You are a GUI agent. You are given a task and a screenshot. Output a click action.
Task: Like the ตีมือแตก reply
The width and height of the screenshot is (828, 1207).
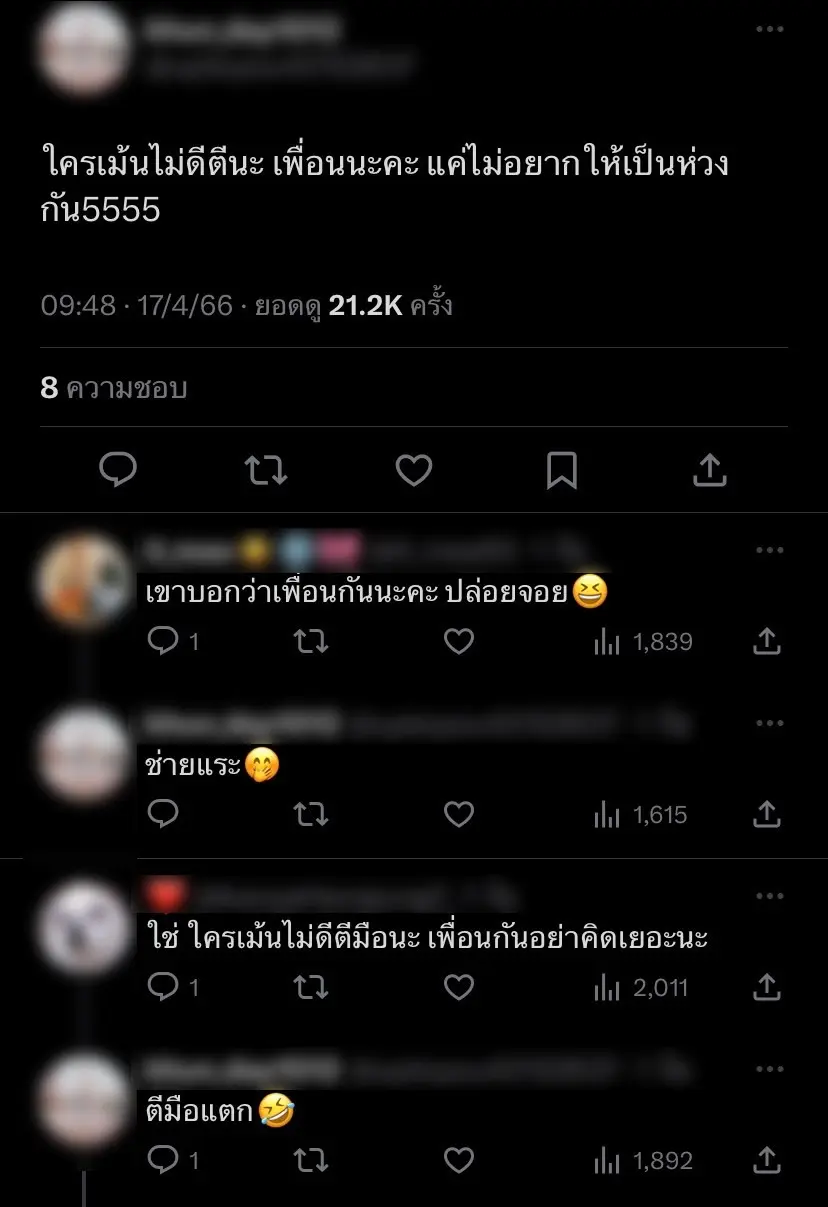click(x=458, y=1161)
